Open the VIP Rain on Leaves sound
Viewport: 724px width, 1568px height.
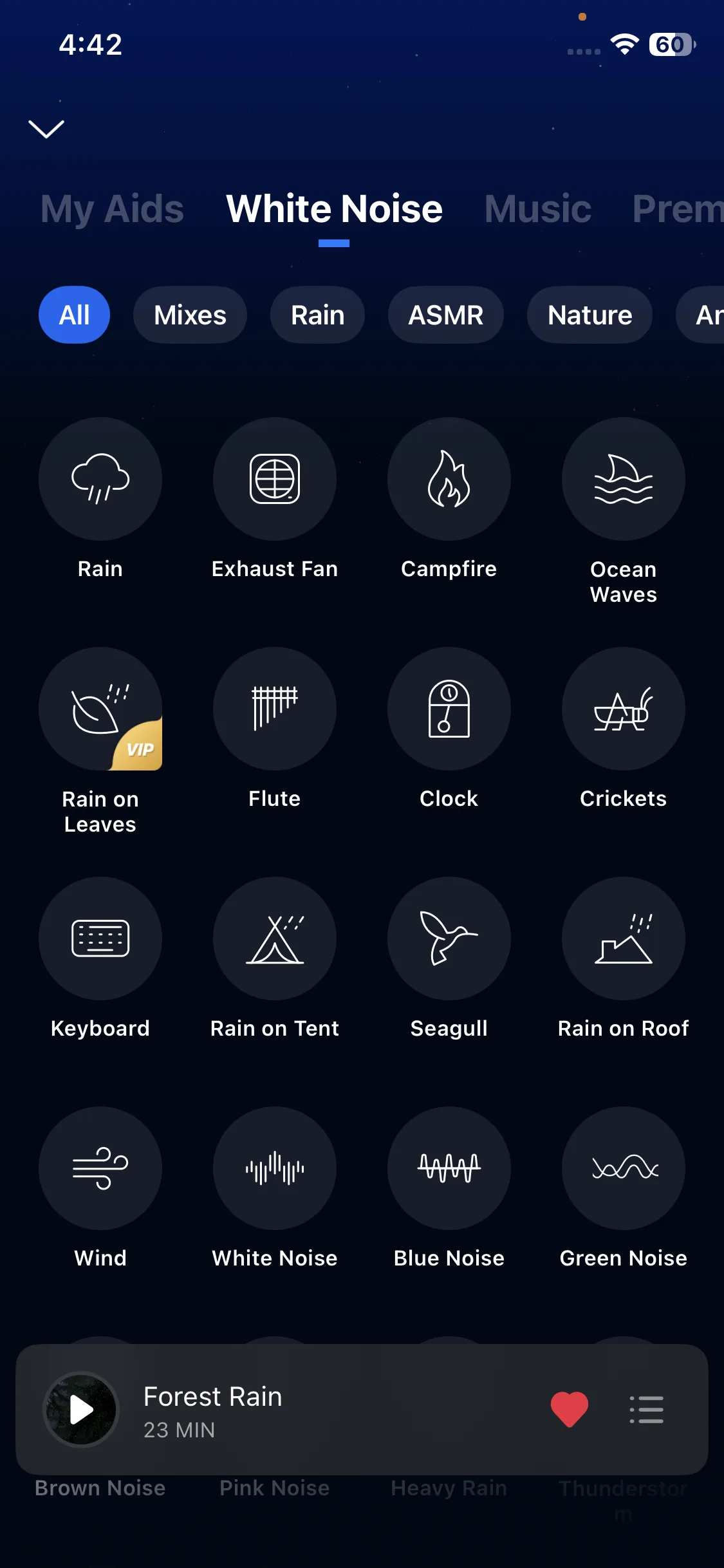coord(100,709)
